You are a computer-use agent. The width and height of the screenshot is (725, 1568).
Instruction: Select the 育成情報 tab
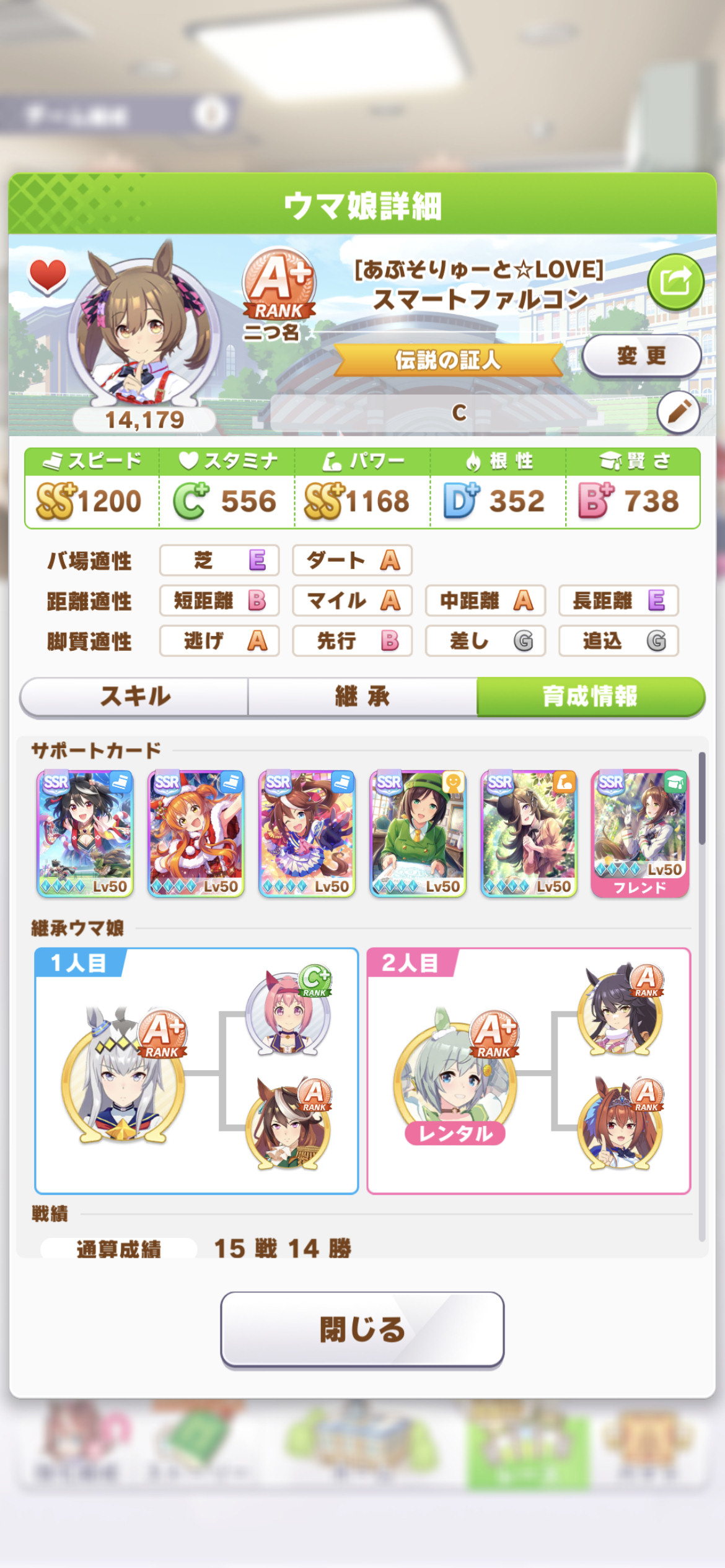pyautogui.click(x=591, y=697)
